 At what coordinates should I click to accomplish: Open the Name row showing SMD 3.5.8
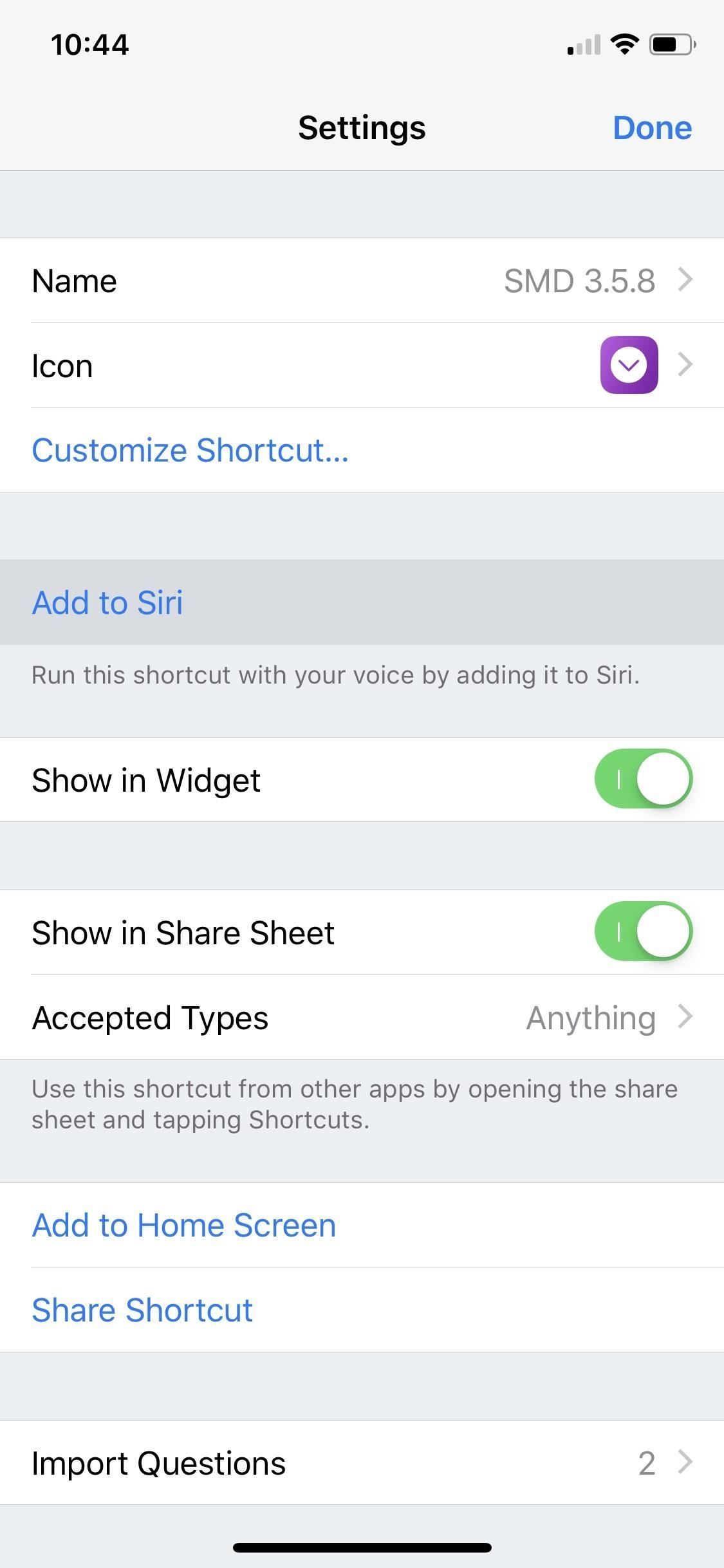pyautogui.click(x=362, y=281)
